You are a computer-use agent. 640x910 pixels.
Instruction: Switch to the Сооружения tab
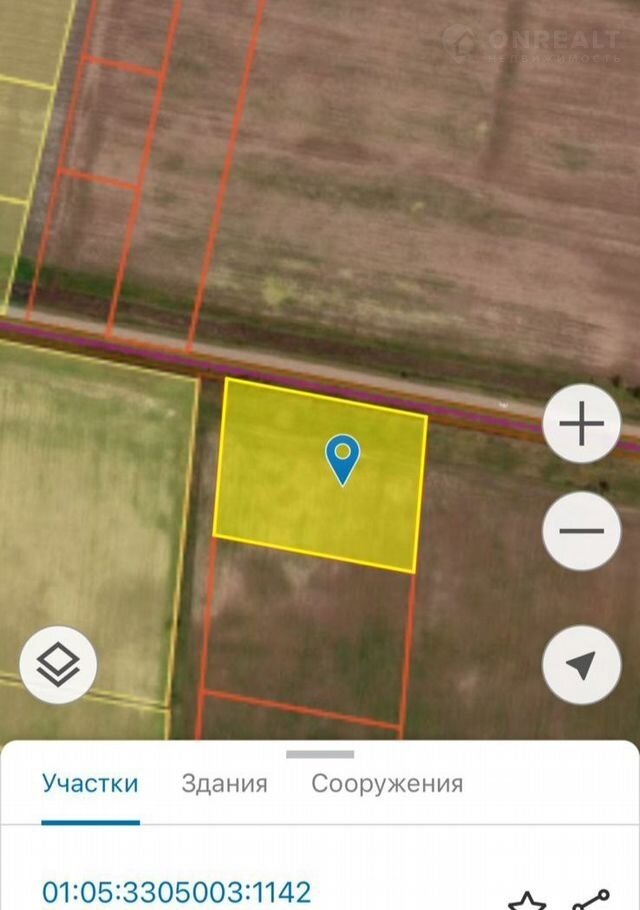387,783
